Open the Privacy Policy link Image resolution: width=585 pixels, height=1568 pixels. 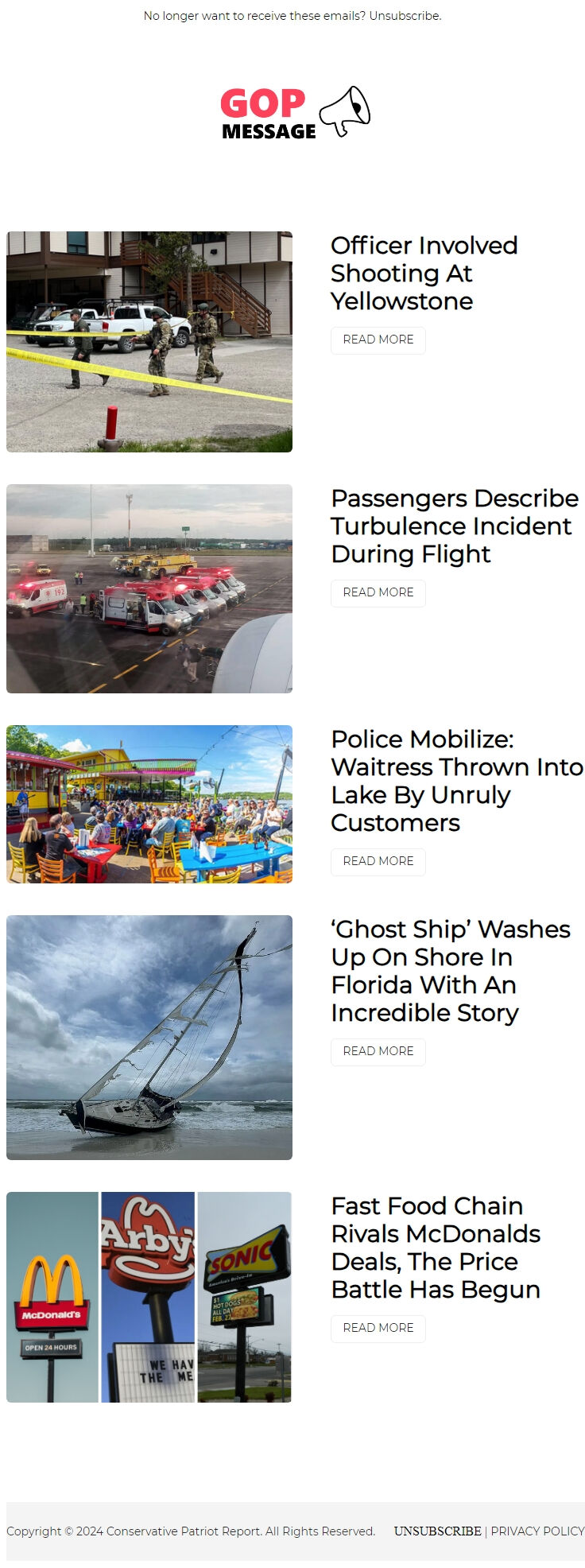tap(537, 1531)
